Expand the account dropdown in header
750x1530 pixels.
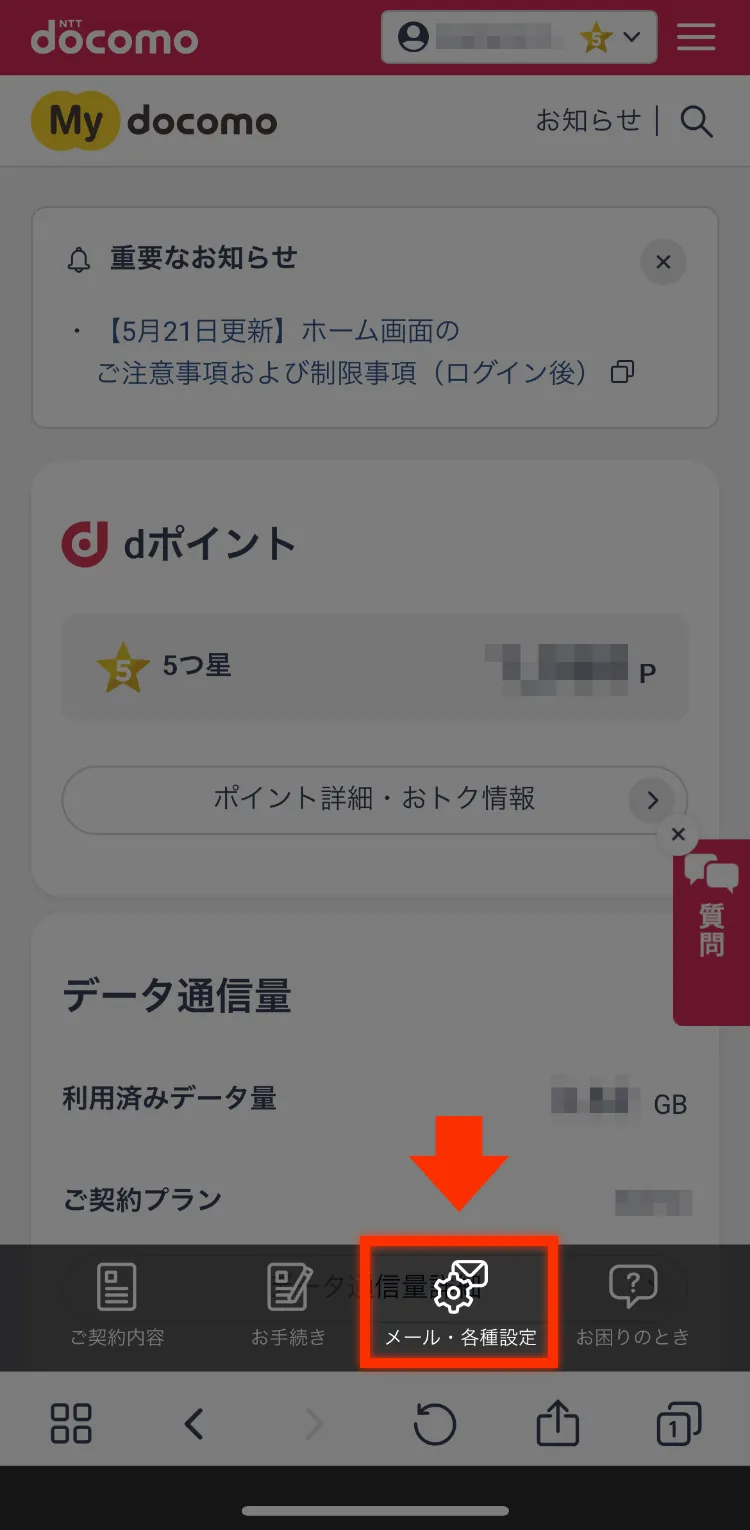click(519, 38)
